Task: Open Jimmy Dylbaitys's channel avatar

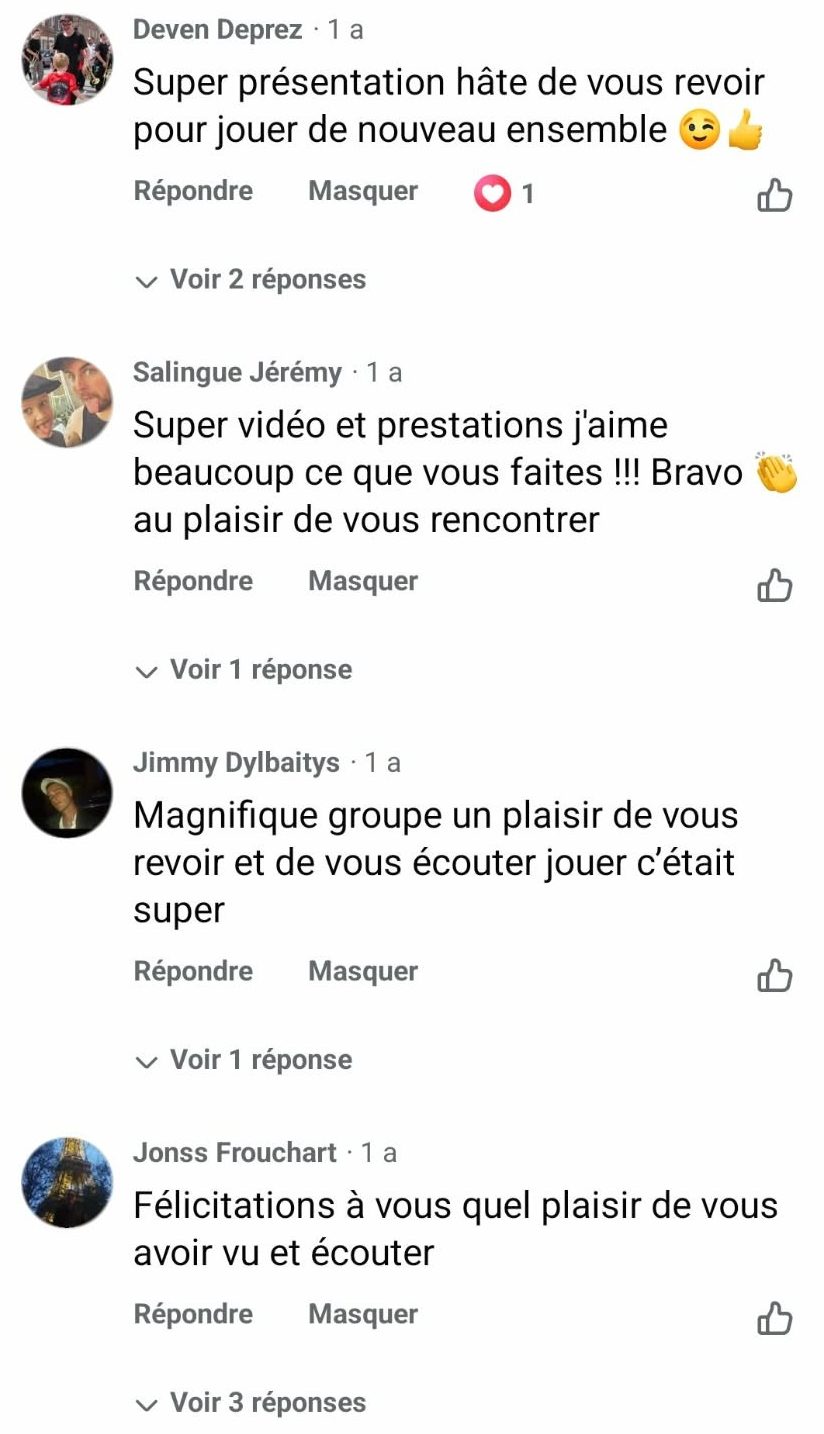Action: click(x=67, y=792)
